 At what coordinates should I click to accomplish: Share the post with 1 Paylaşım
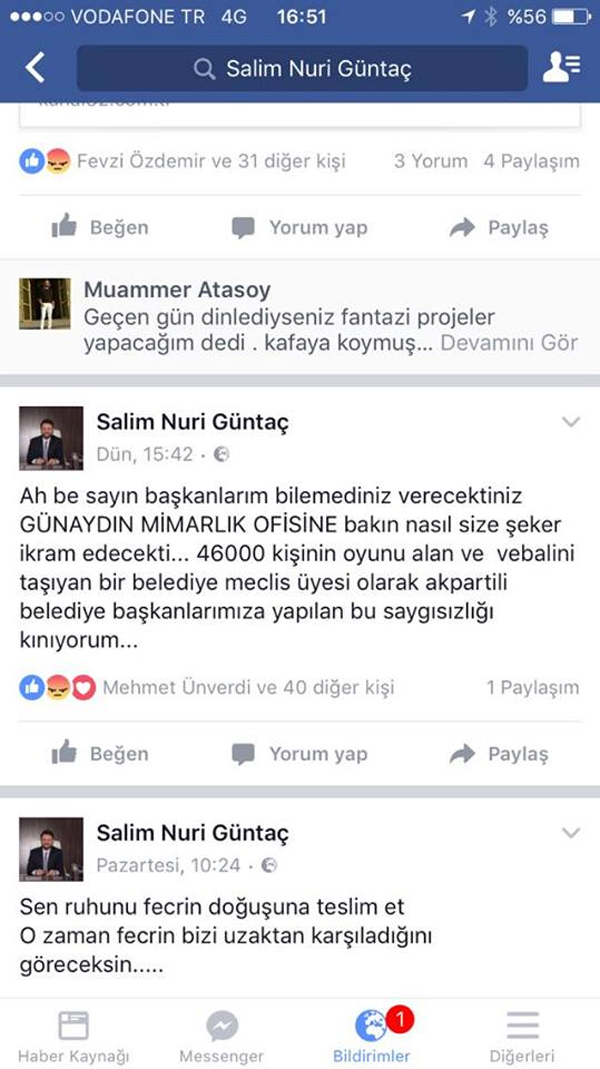coord(499,754)
